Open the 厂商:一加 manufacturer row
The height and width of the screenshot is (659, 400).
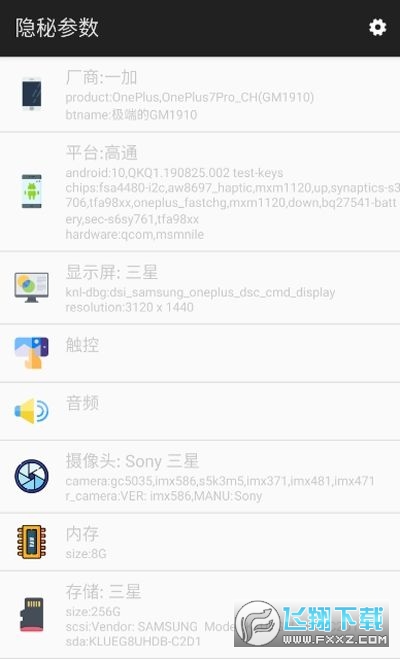pos(200,95)
